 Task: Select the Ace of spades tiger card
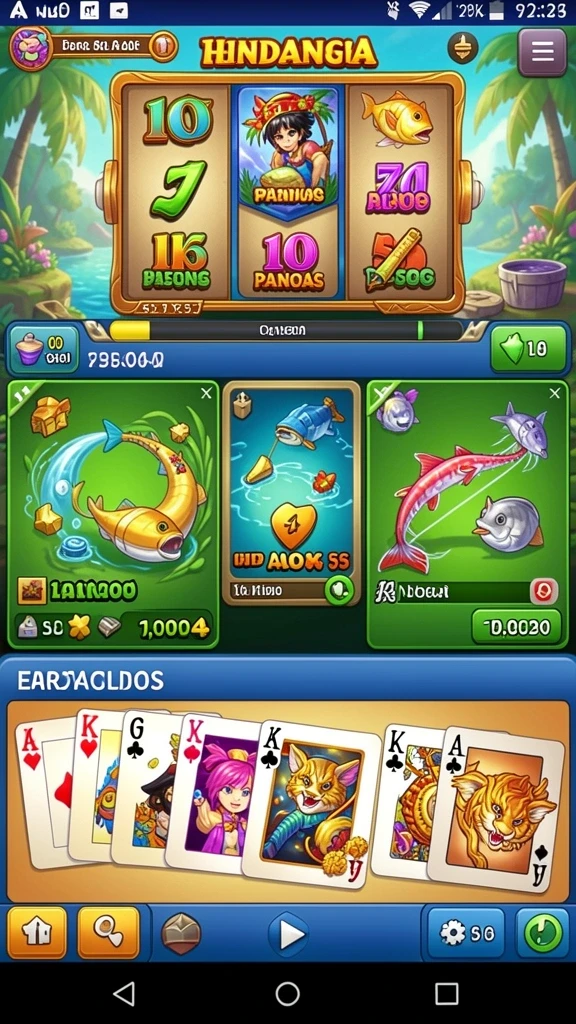pyautogui.click(x=498, y=809)
